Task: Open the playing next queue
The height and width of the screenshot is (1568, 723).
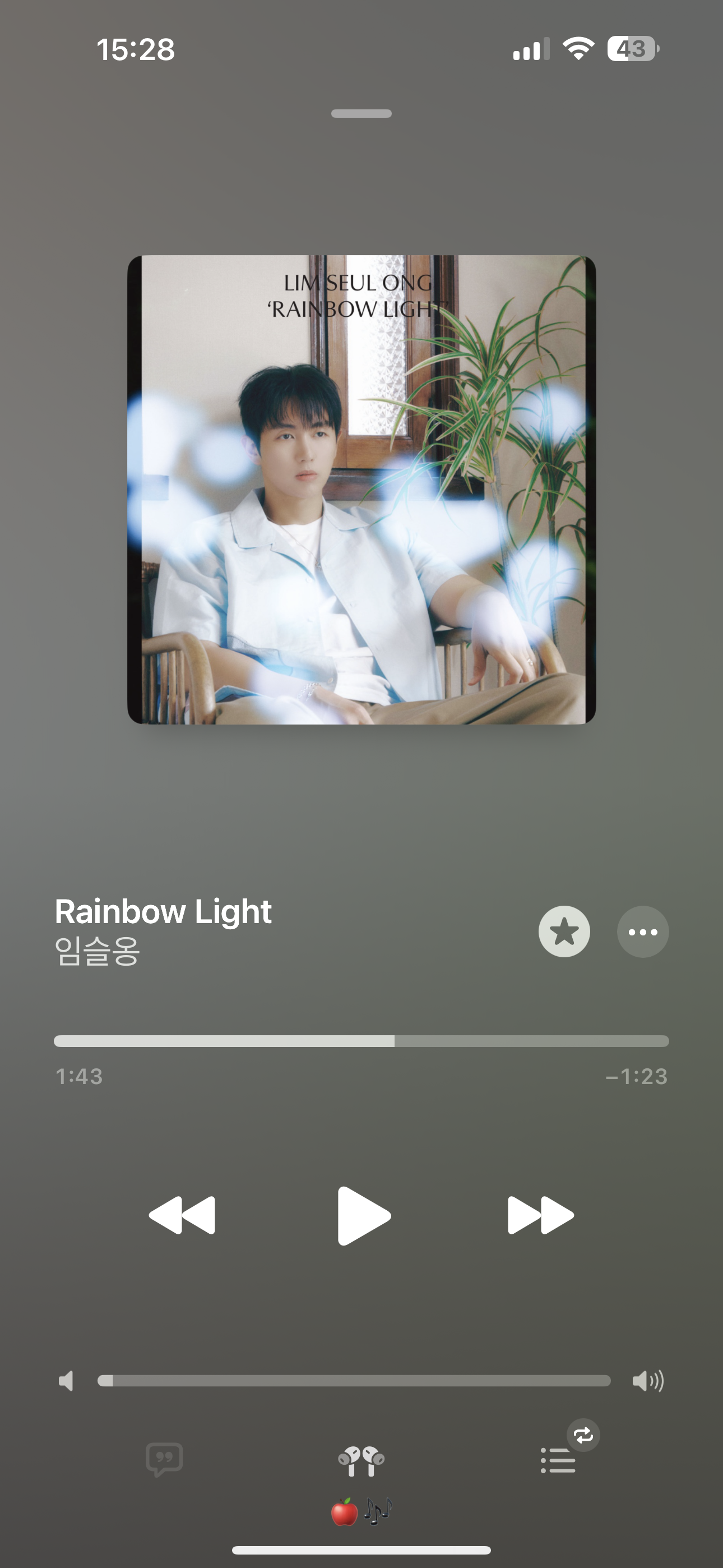Action: coord(558,1460)
